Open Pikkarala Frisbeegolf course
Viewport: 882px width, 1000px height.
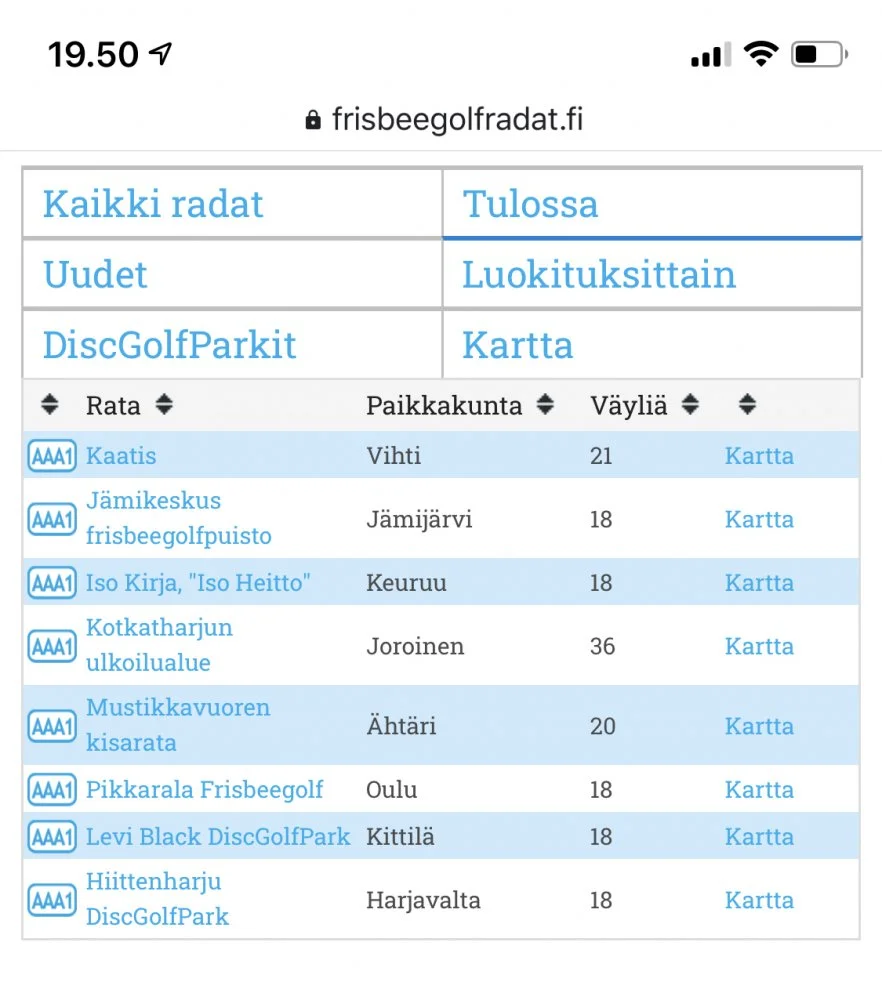pos(204,790)
